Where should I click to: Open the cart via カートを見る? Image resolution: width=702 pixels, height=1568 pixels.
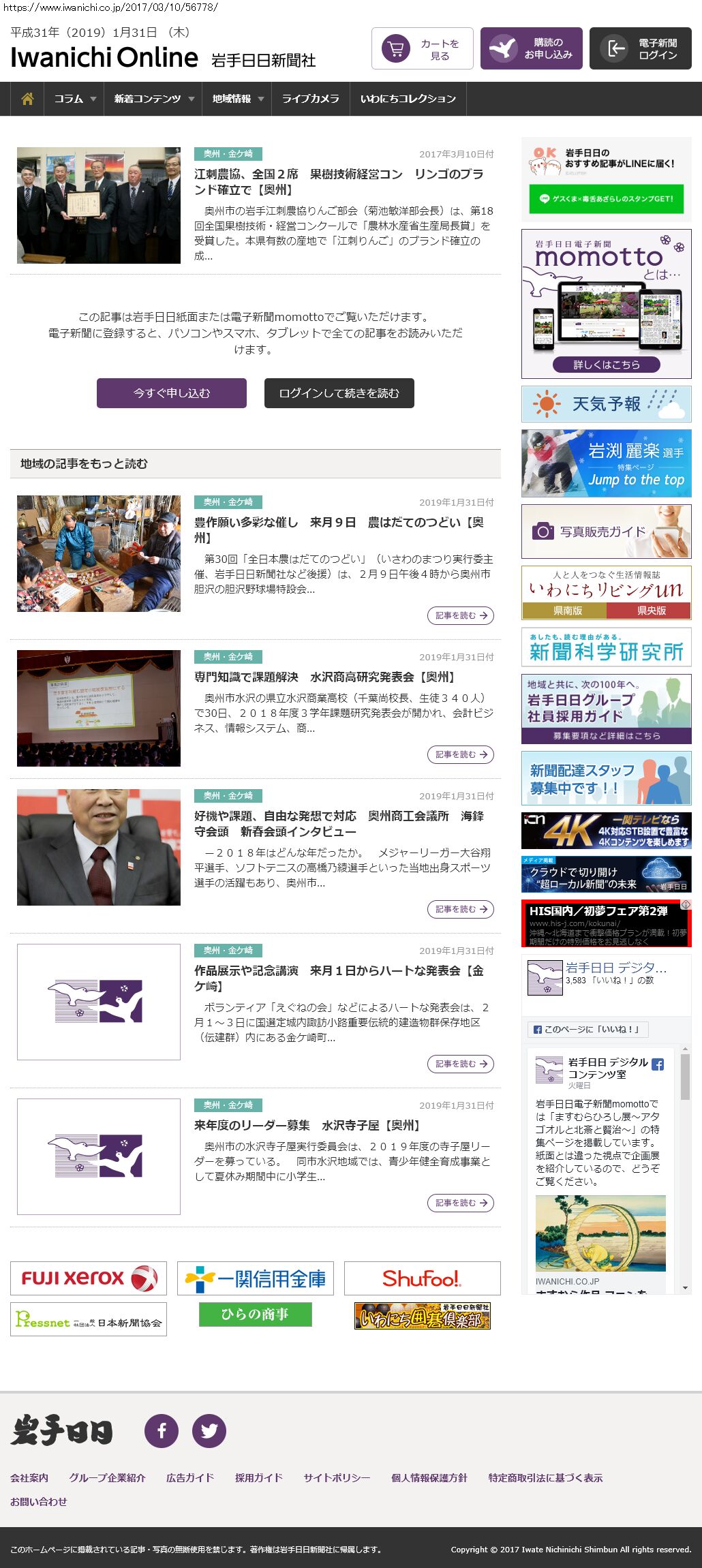click(422, 48)
